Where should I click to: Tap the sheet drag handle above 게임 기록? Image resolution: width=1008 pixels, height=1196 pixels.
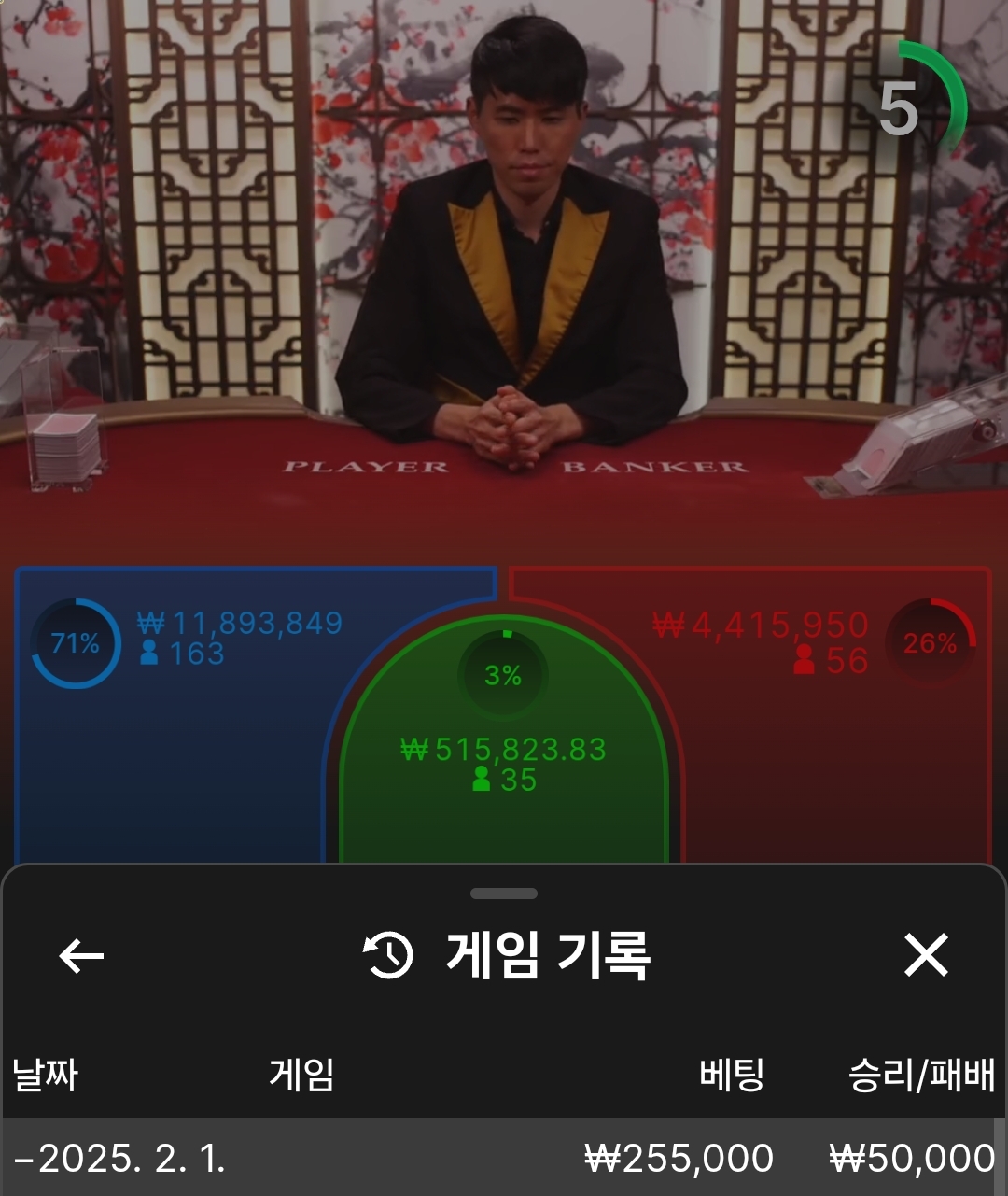pos(504,893)
